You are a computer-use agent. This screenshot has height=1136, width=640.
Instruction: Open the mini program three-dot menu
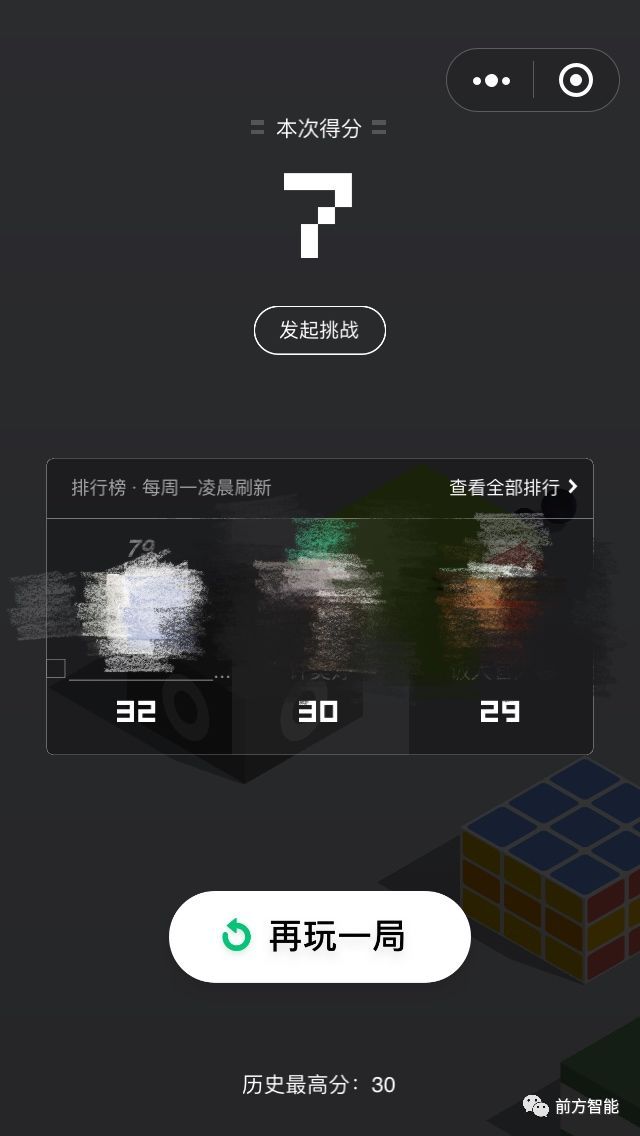491,80
